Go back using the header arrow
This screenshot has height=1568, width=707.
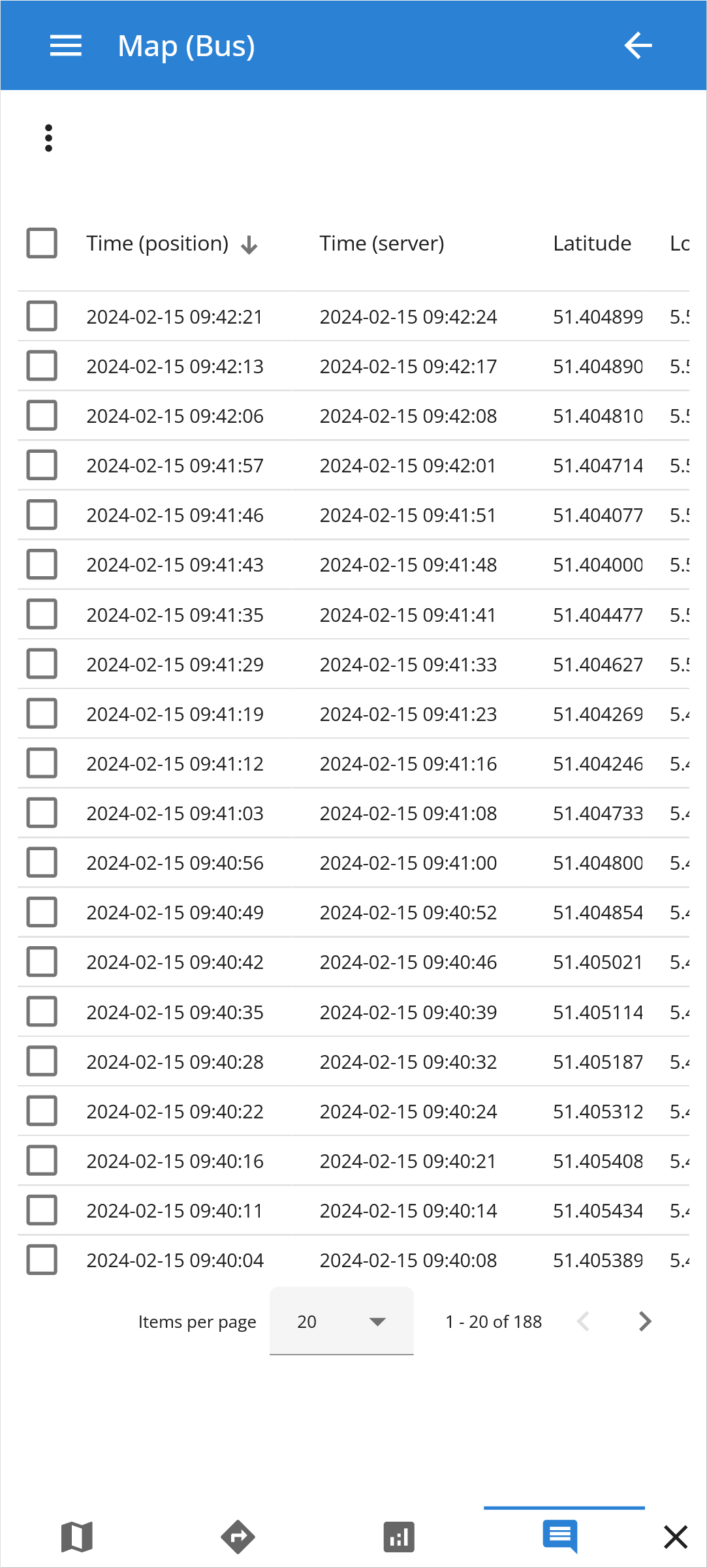(x=638, y=46)
